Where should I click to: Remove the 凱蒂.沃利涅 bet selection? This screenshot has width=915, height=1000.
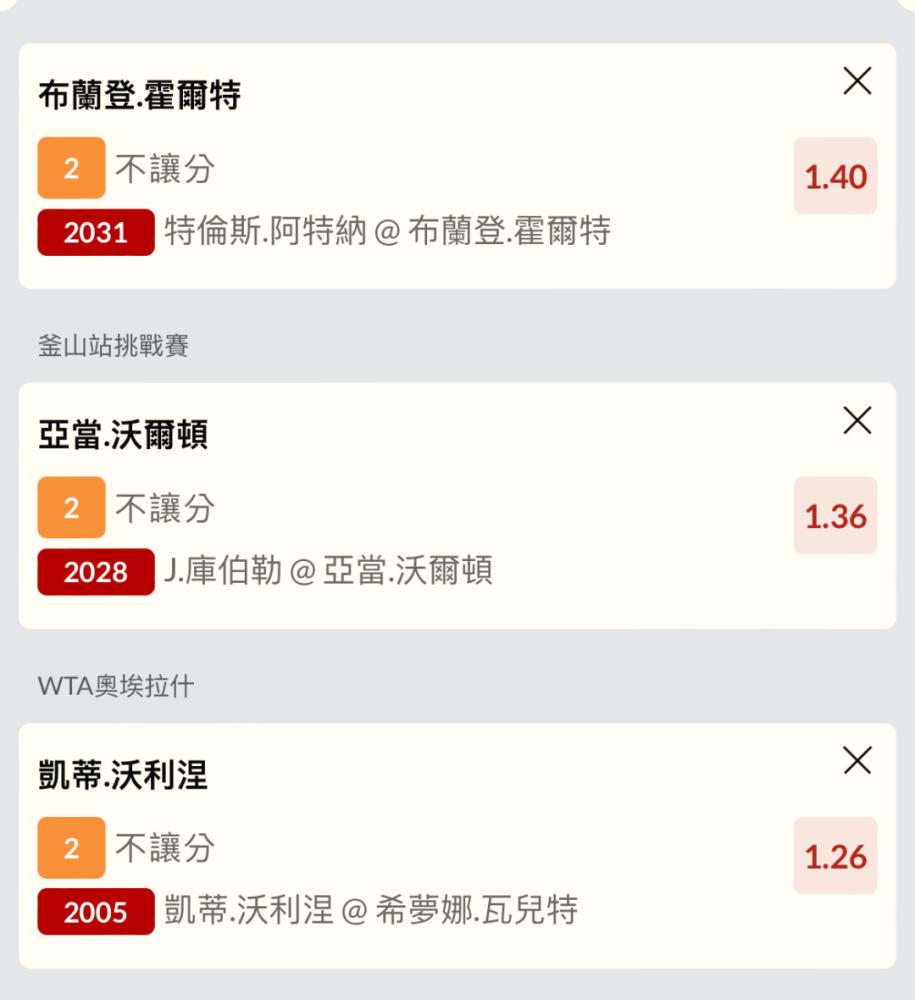click(x=857, y=761)
